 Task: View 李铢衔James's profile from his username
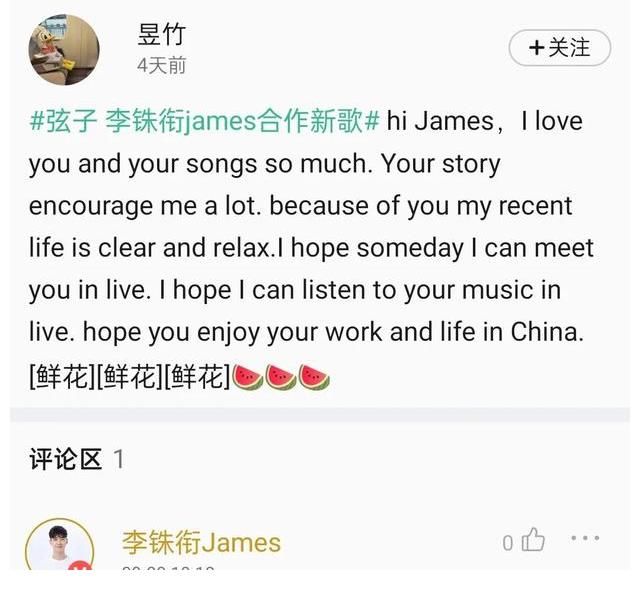coord(201,543)
